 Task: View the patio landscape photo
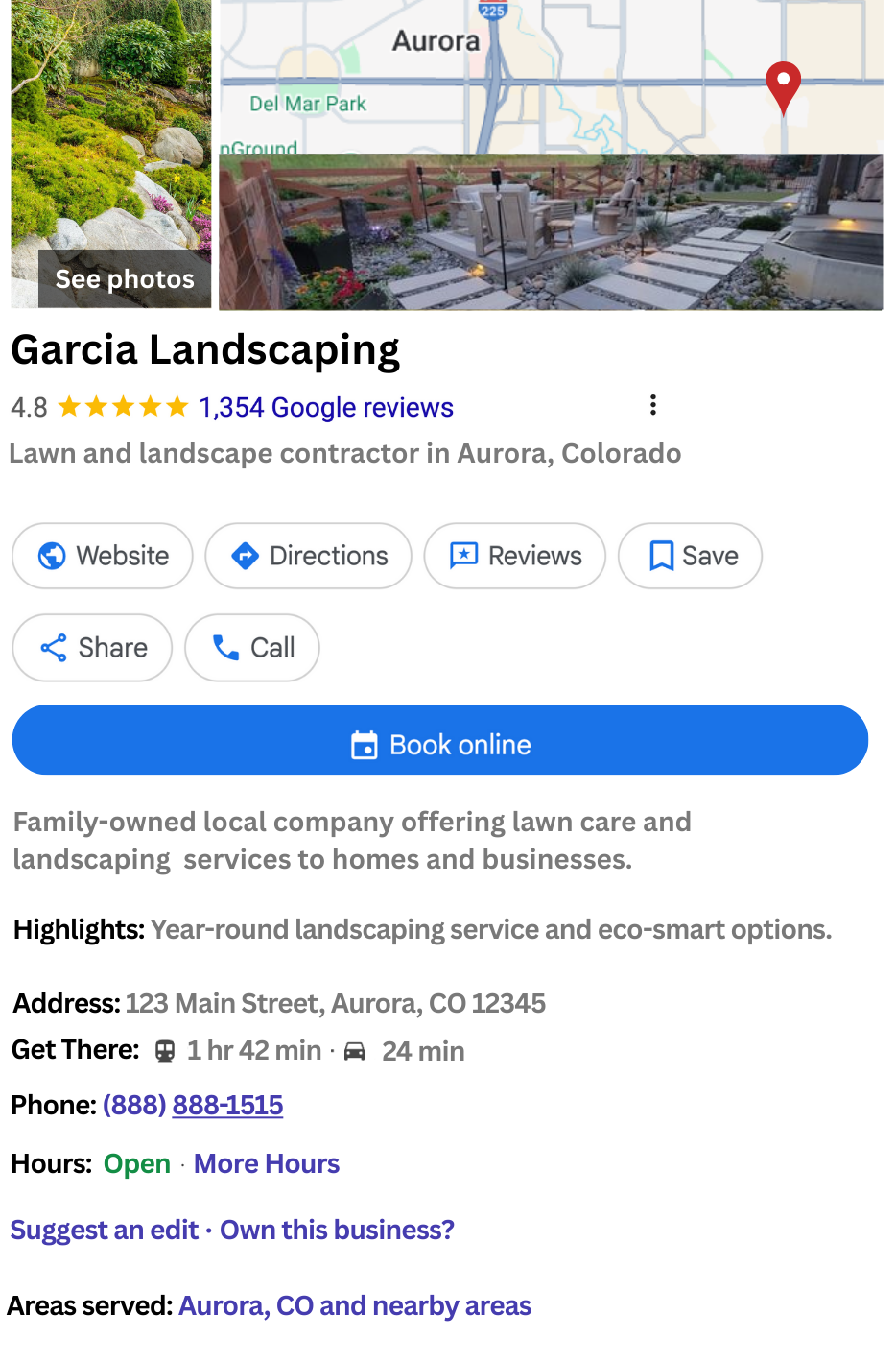tap(551, 232)
